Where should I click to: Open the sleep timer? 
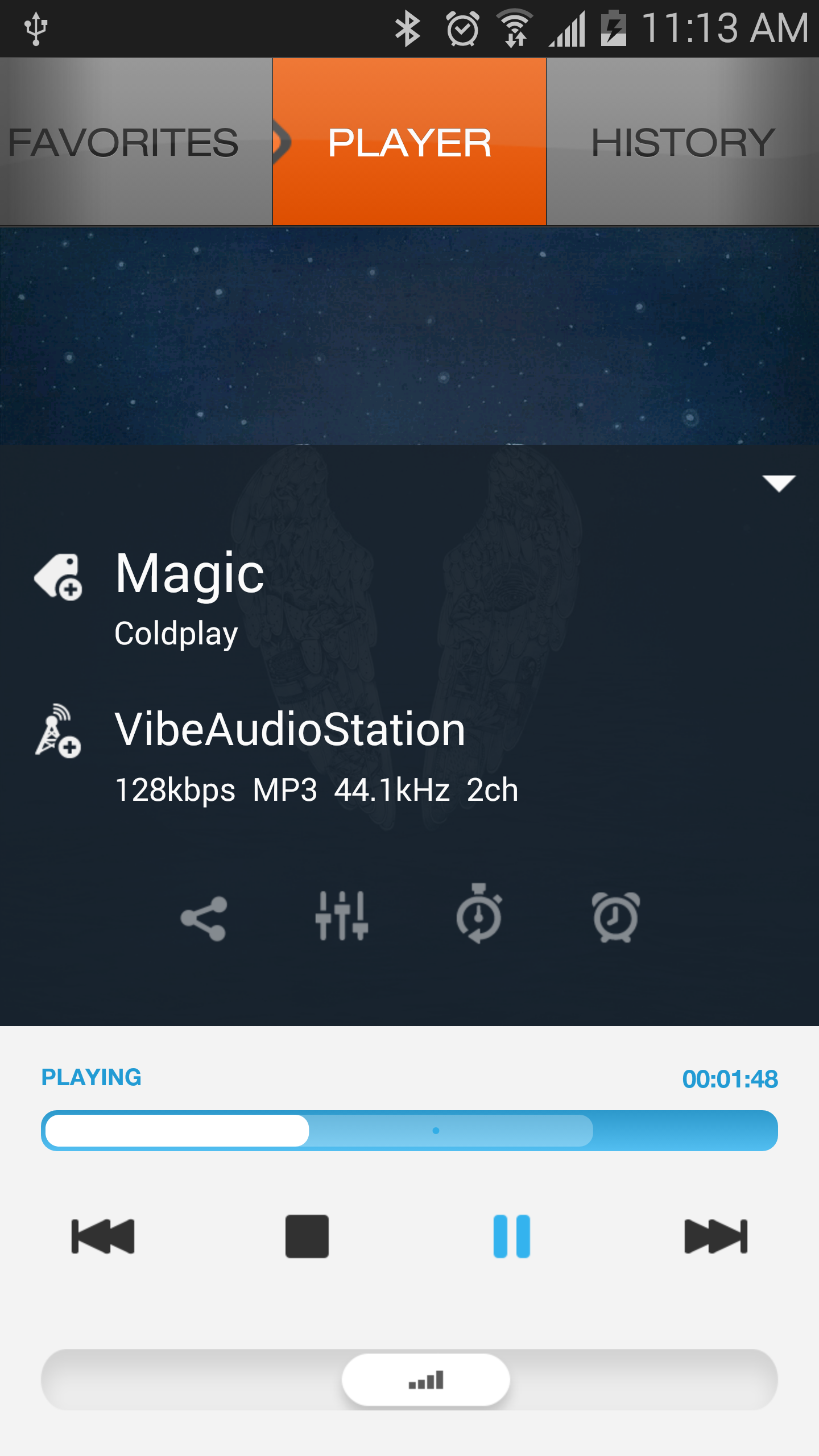(479, 914)
